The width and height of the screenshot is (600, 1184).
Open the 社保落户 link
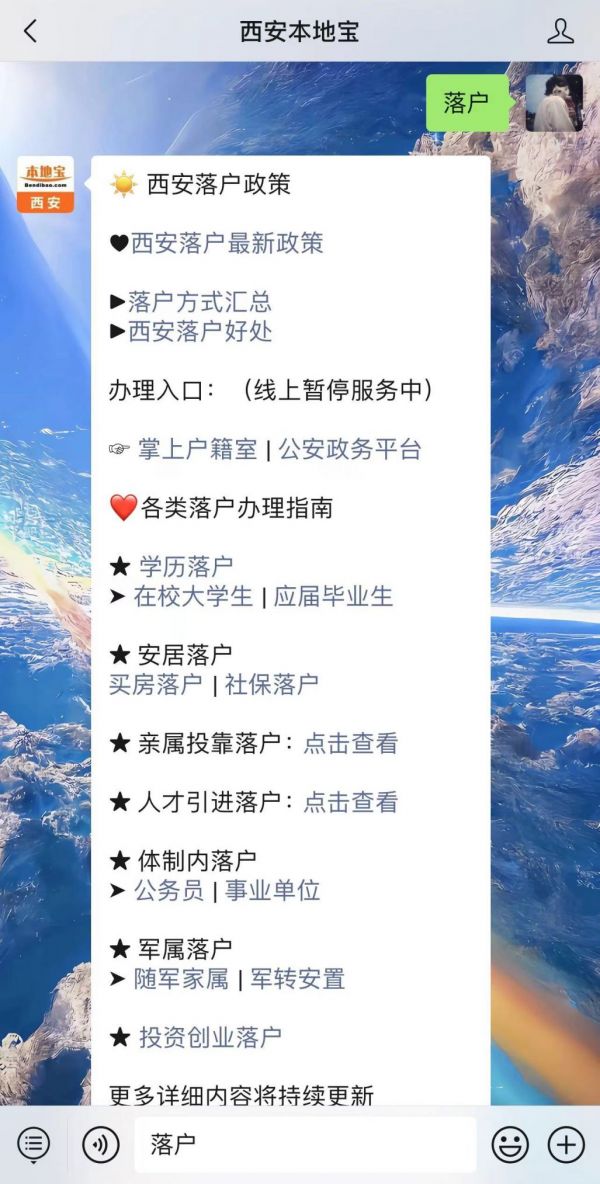tap(272, 684)
